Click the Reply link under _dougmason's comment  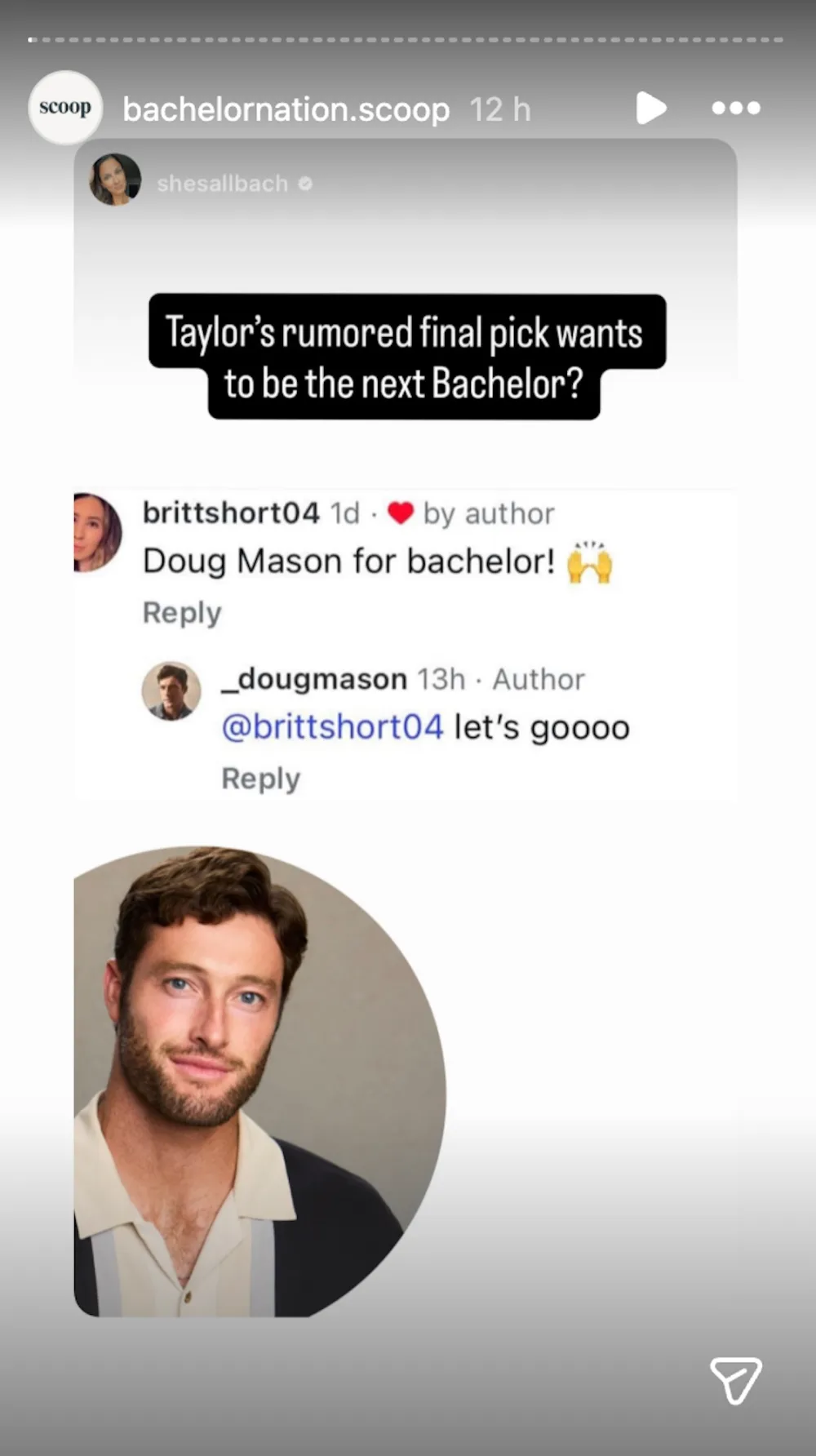[260, 778]
